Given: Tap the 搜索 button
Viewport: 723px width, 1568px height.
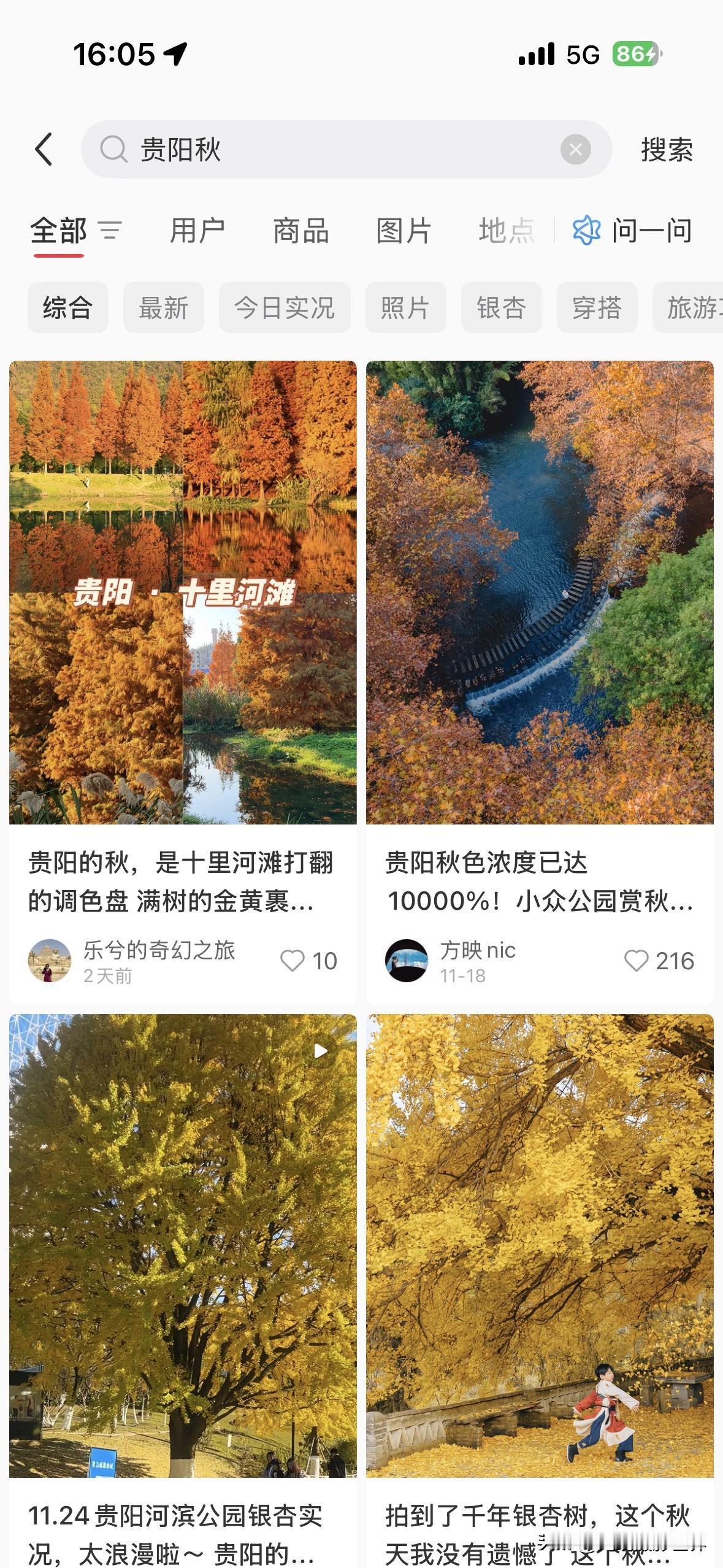Looking at the screenshot, I should 667,149.
